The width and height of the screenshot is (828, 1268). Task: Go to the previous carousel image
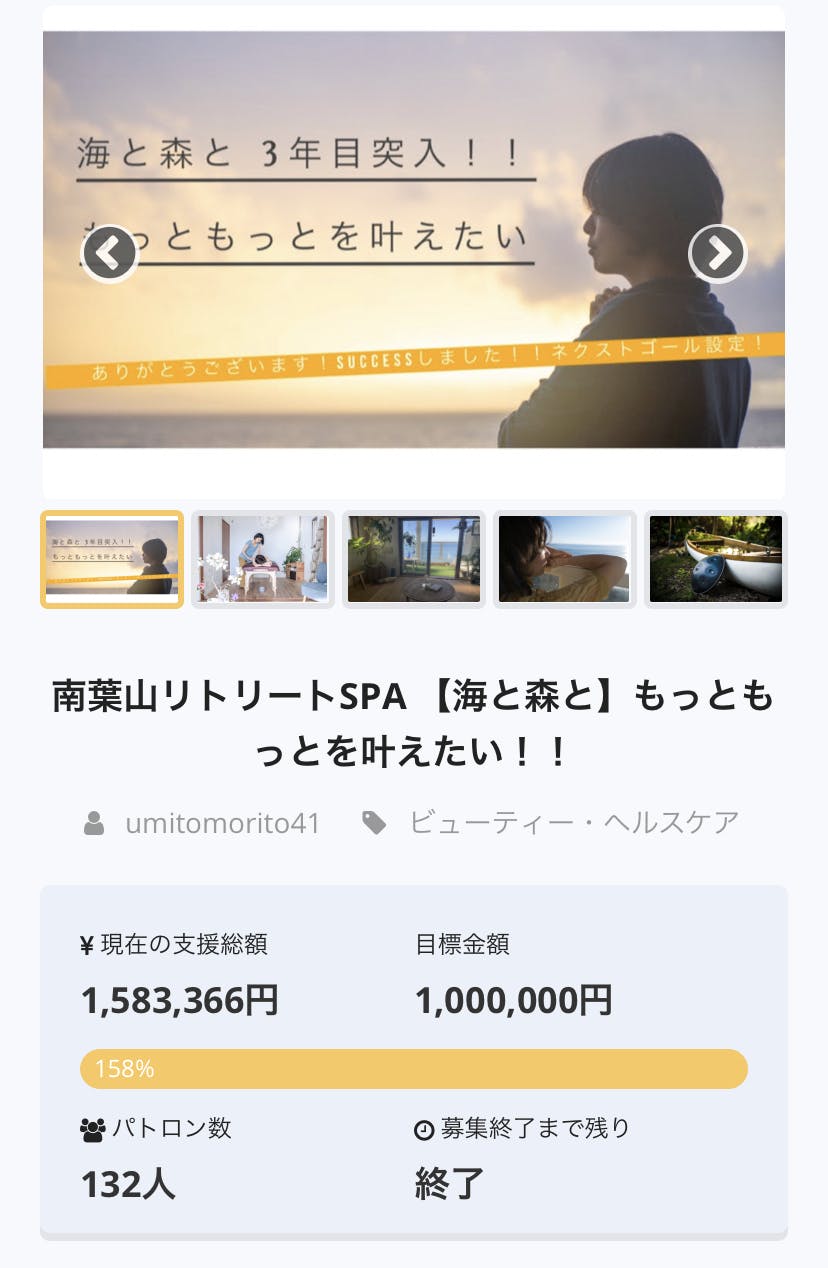click(x=109, y=254)
